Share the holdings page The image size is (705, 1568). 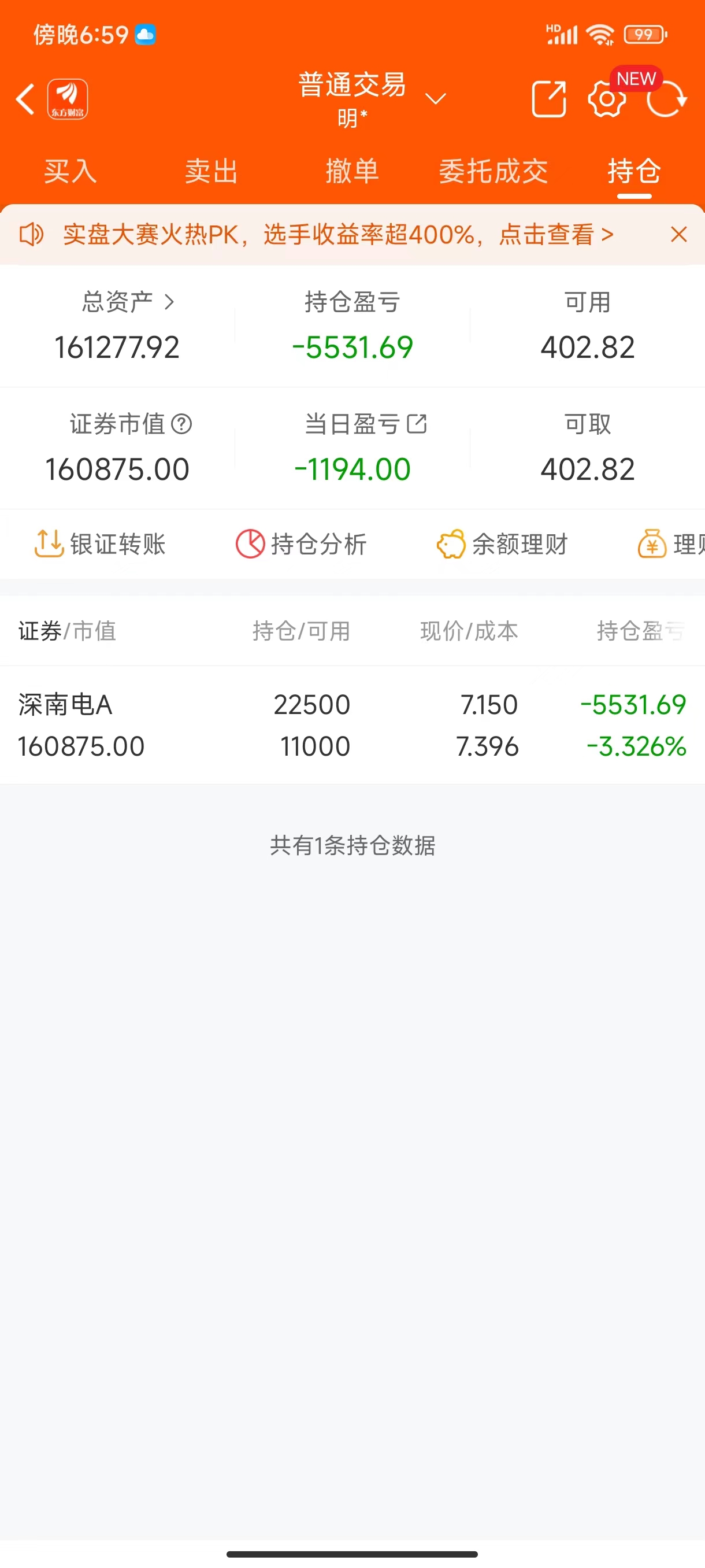(548, 99)
